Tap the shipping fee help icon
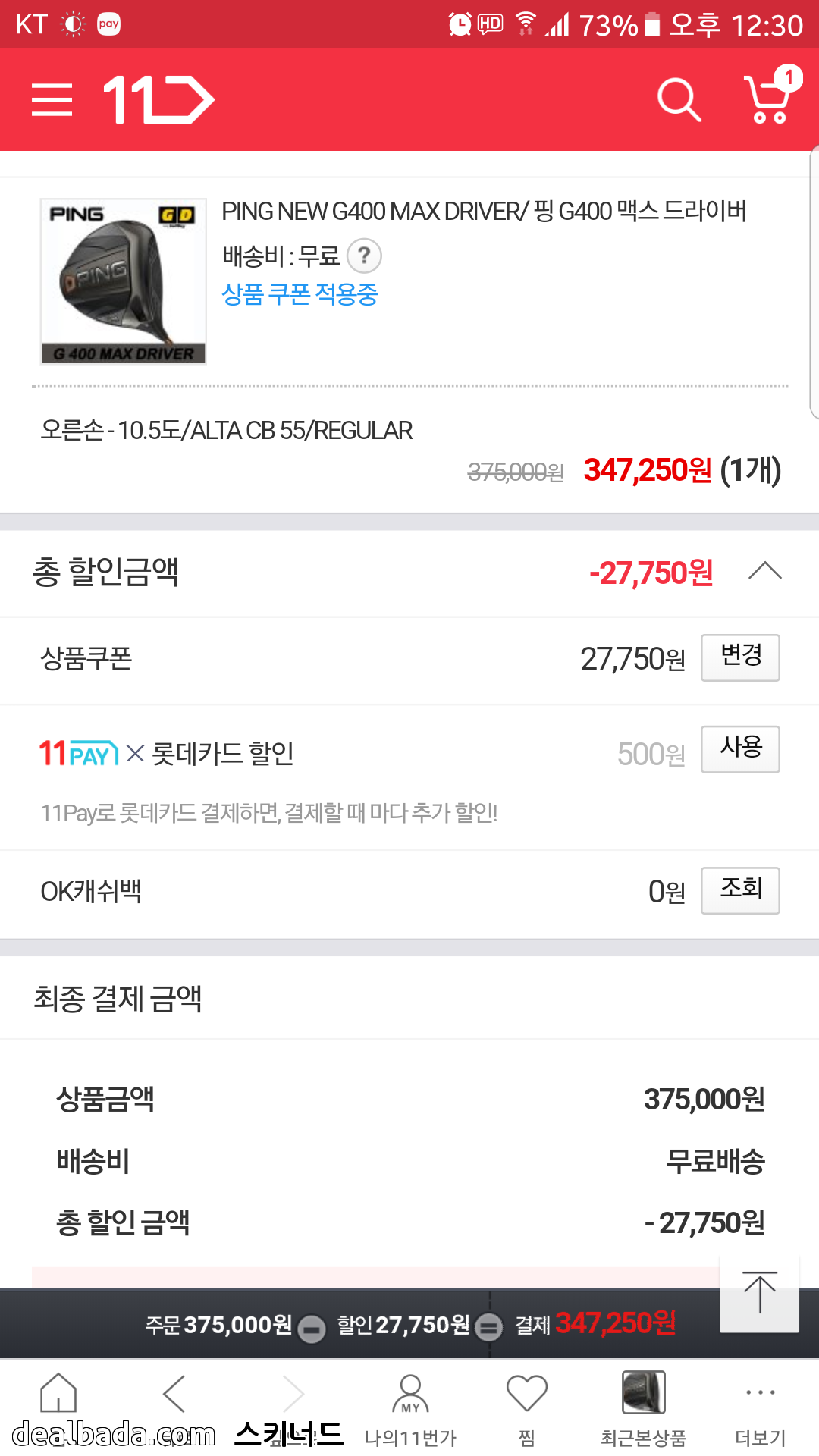Viewport: 819px width, 1456px height. (364, 256)
